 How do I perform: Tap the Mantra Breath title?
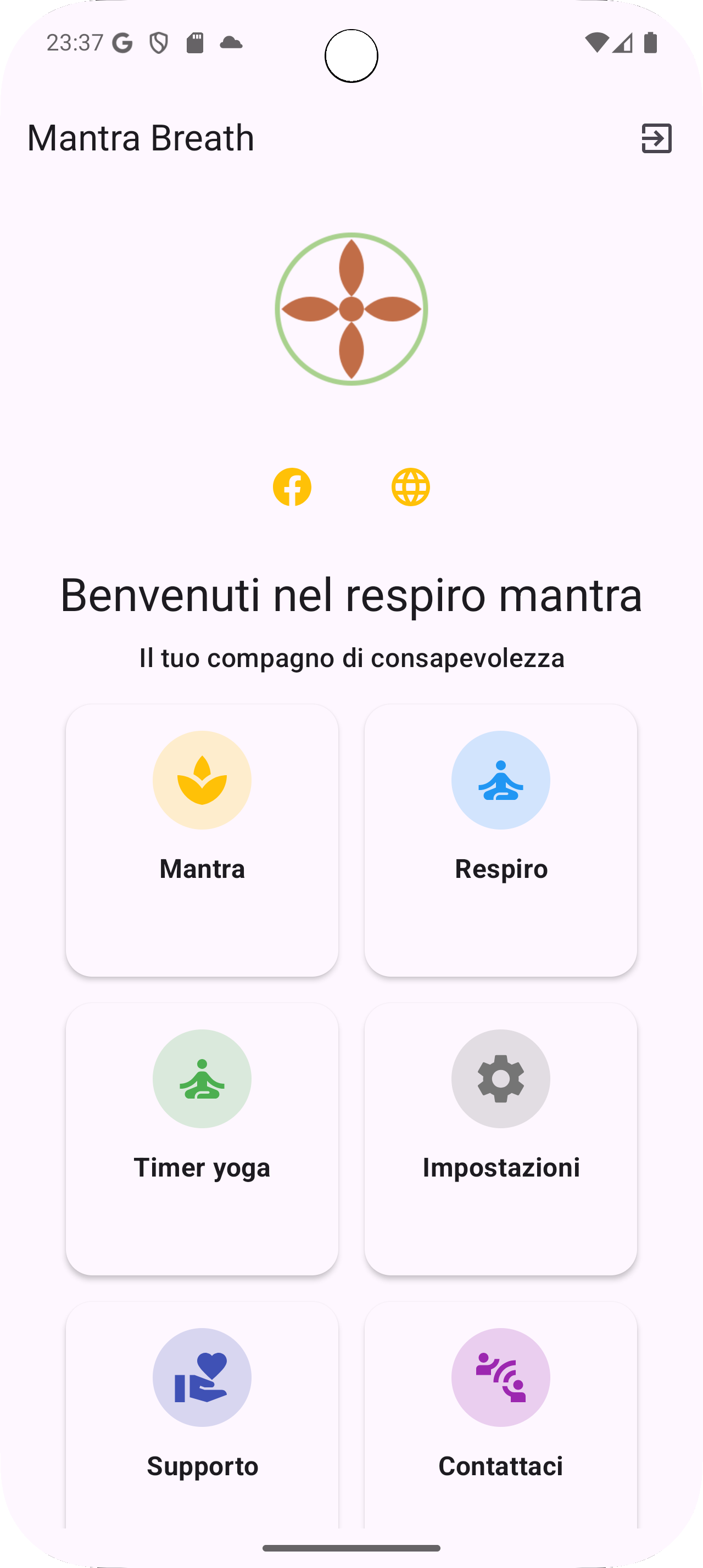click(141, 137)
